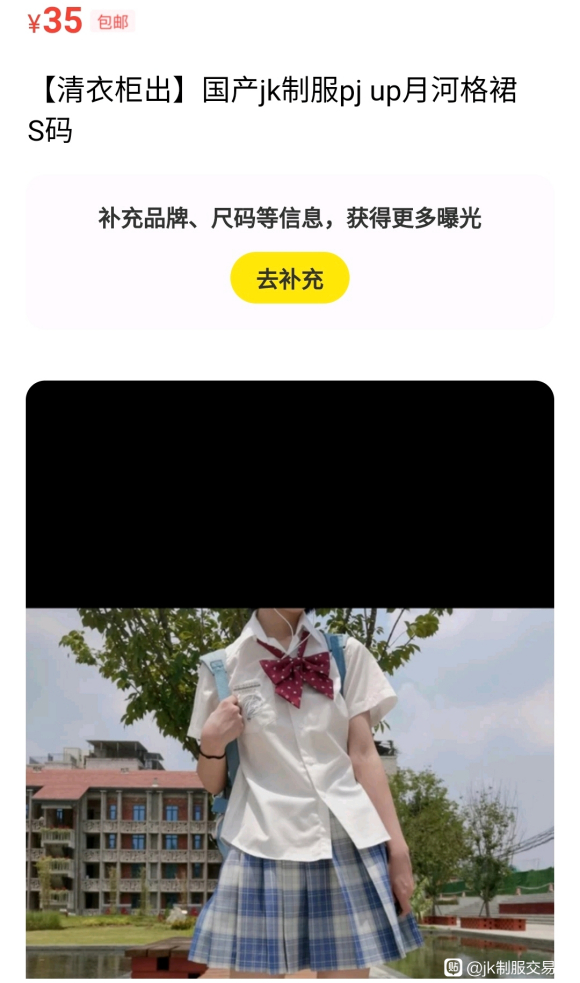Open the jk uniform product photo
Screen dimensions: 580x983
[x=290, y=680]
